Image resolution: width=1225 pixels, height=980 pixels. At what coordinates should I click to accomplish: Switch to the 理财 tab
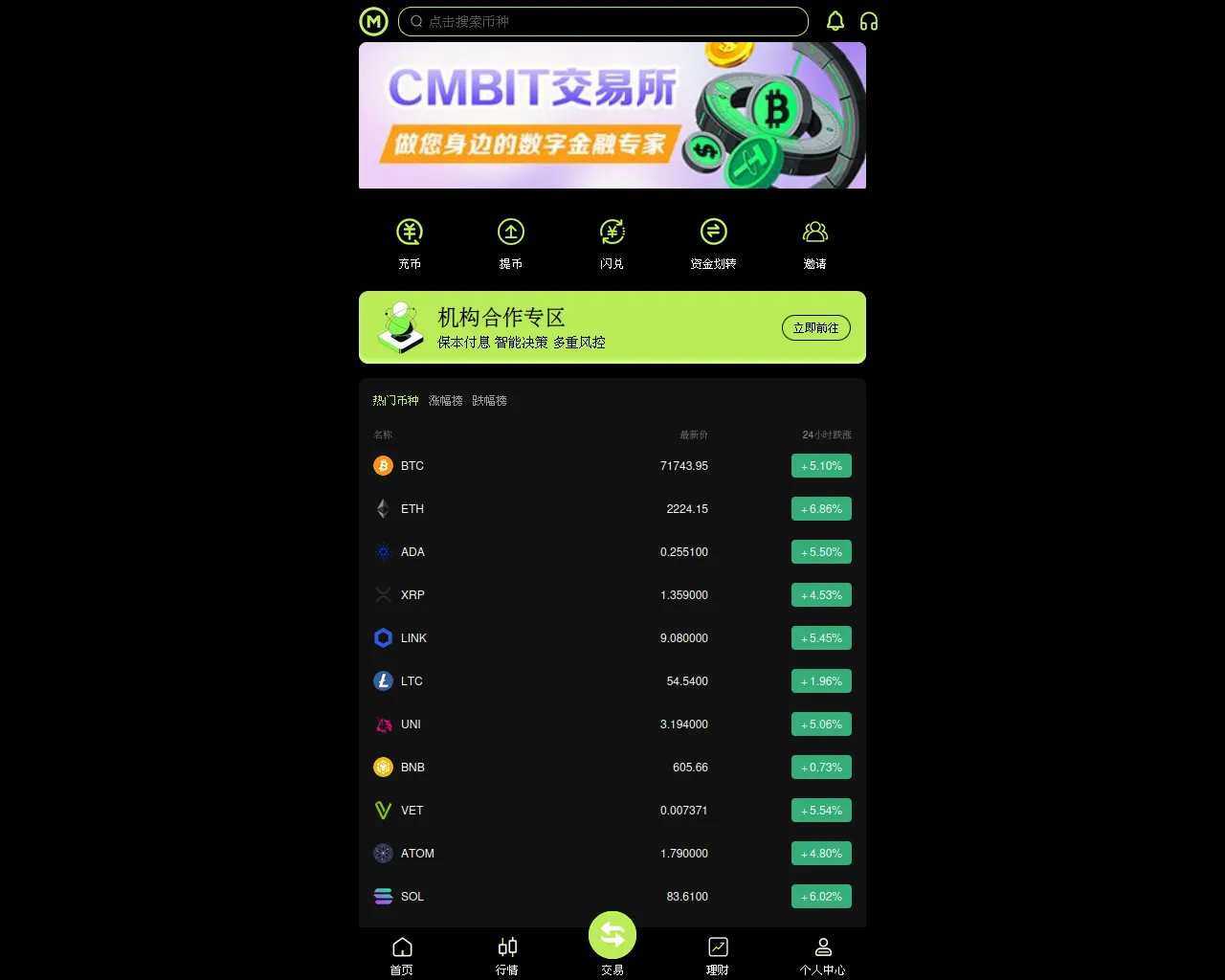tap(718, 955)
